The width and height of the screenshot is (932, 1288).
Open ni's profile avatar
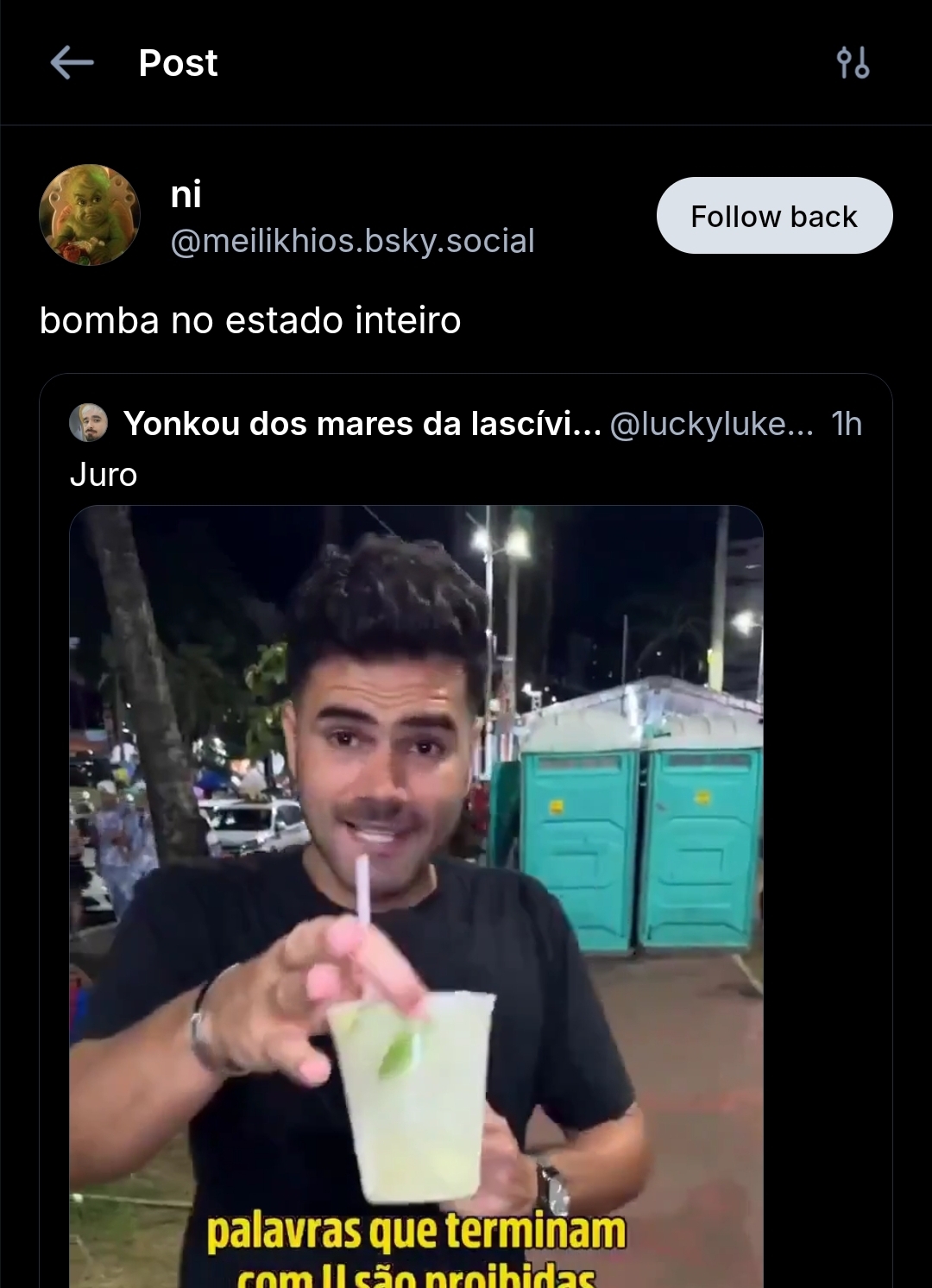[x=90, y=215]
